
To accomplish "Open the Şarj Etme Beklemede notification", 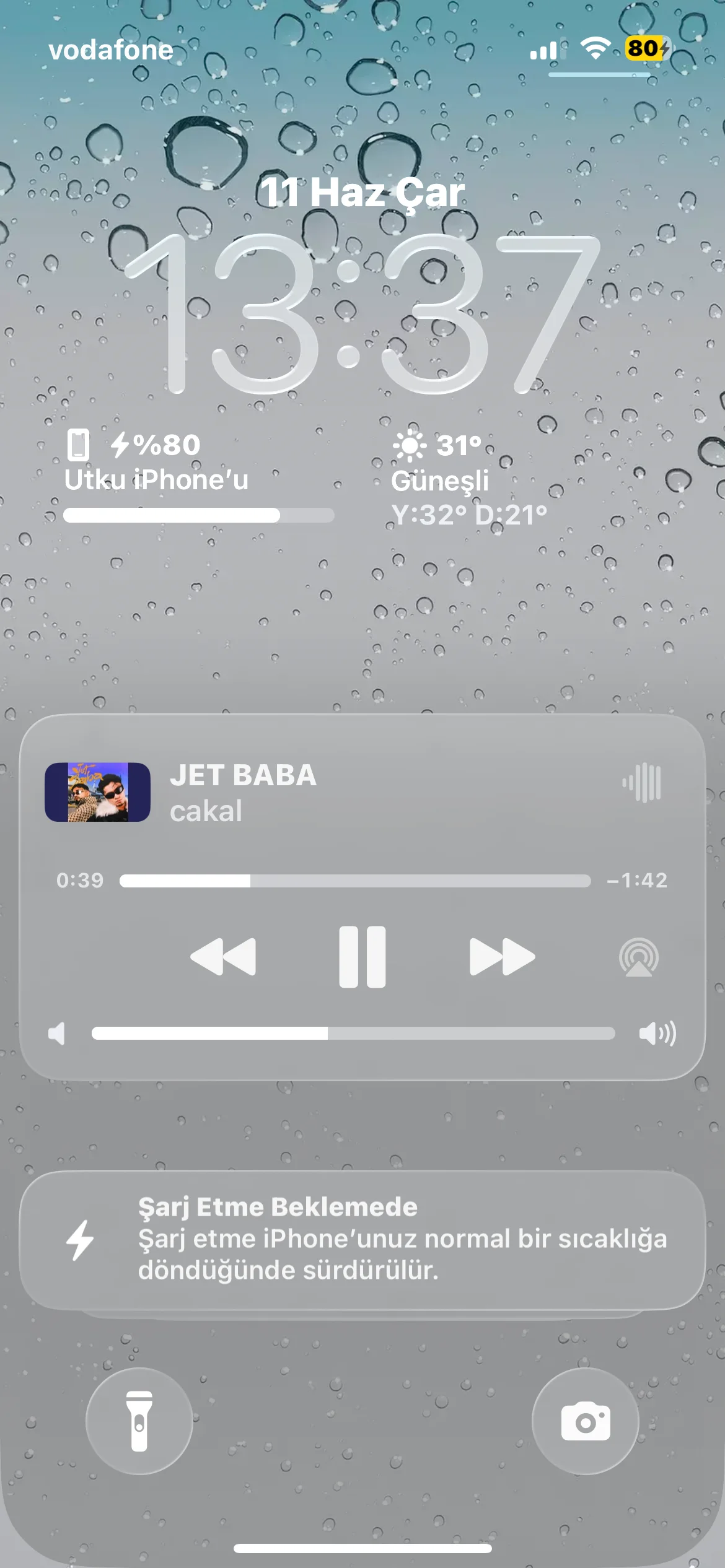I will coord(362,1240).
